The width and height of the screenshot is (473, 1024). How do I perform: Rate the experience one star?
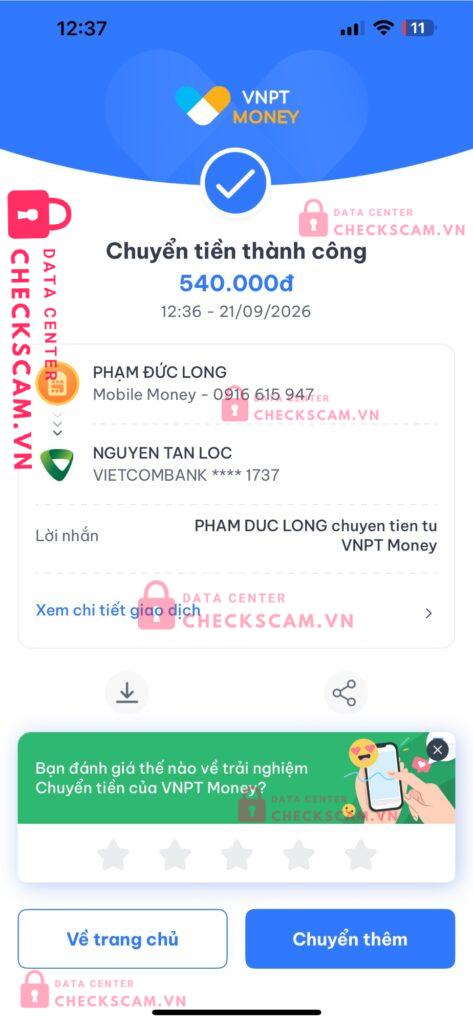(113, 855)
